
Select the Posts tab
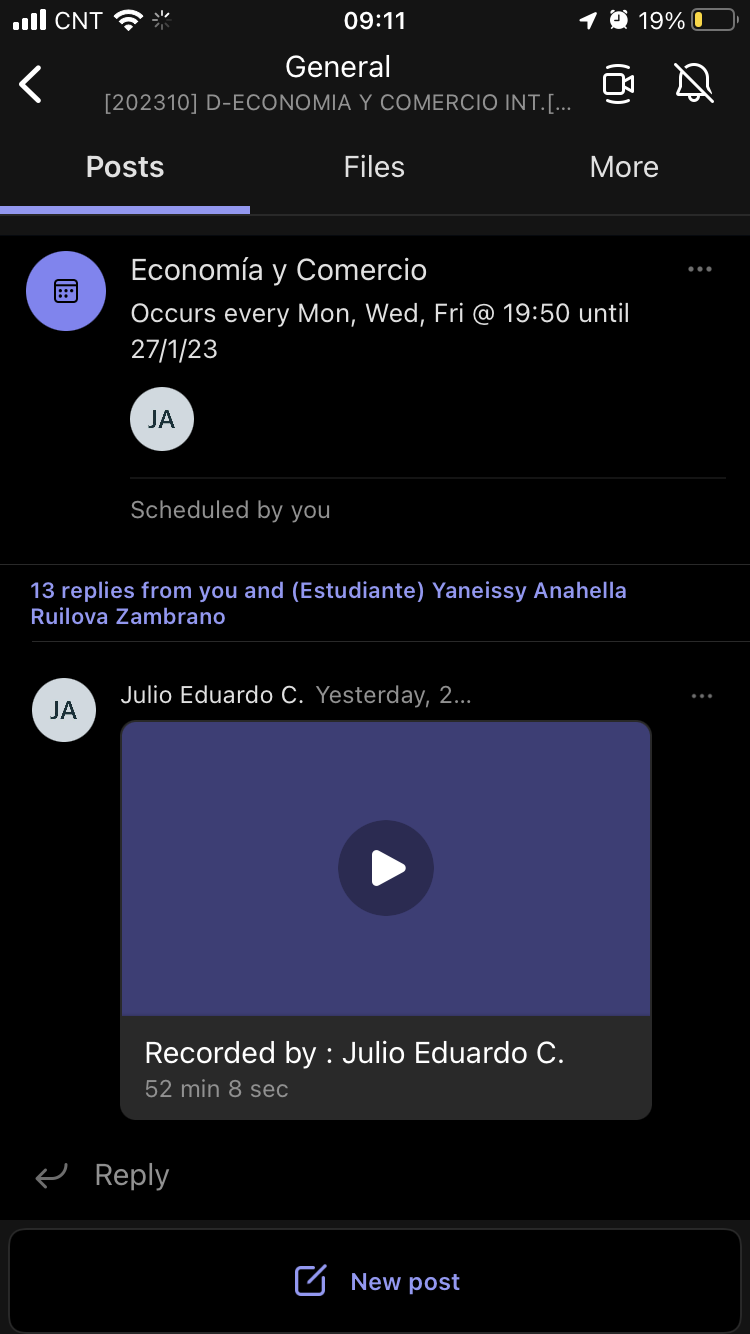(x=125, y=167)
